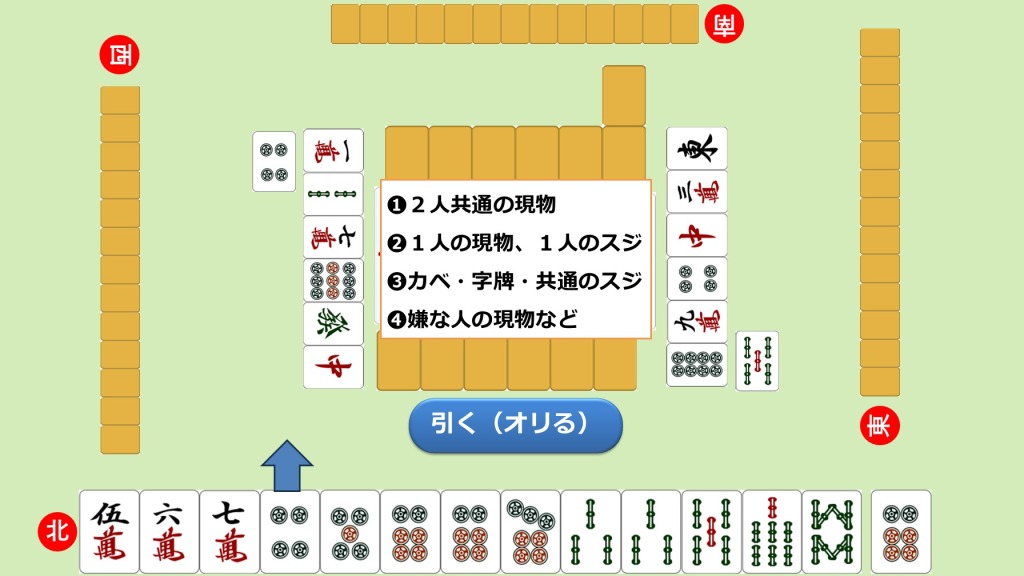Pick the 7-sou bamboo tile in hand
This screenshot has width=1024, height=576.
click(771, 531)
